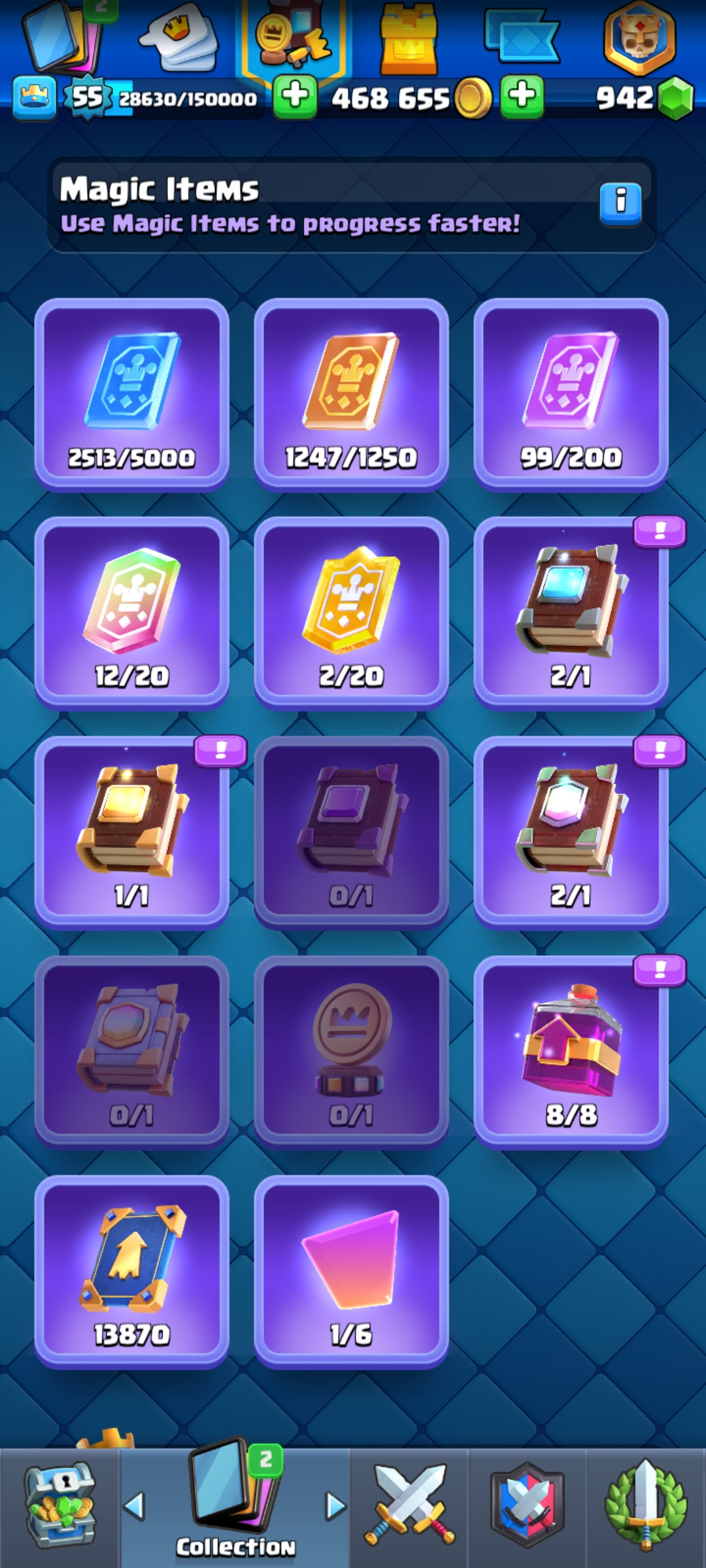This screenshot has width=706, height=1568.
Task: Open the blue Common Wild Card 2513/5000
Action: point(132,394)
